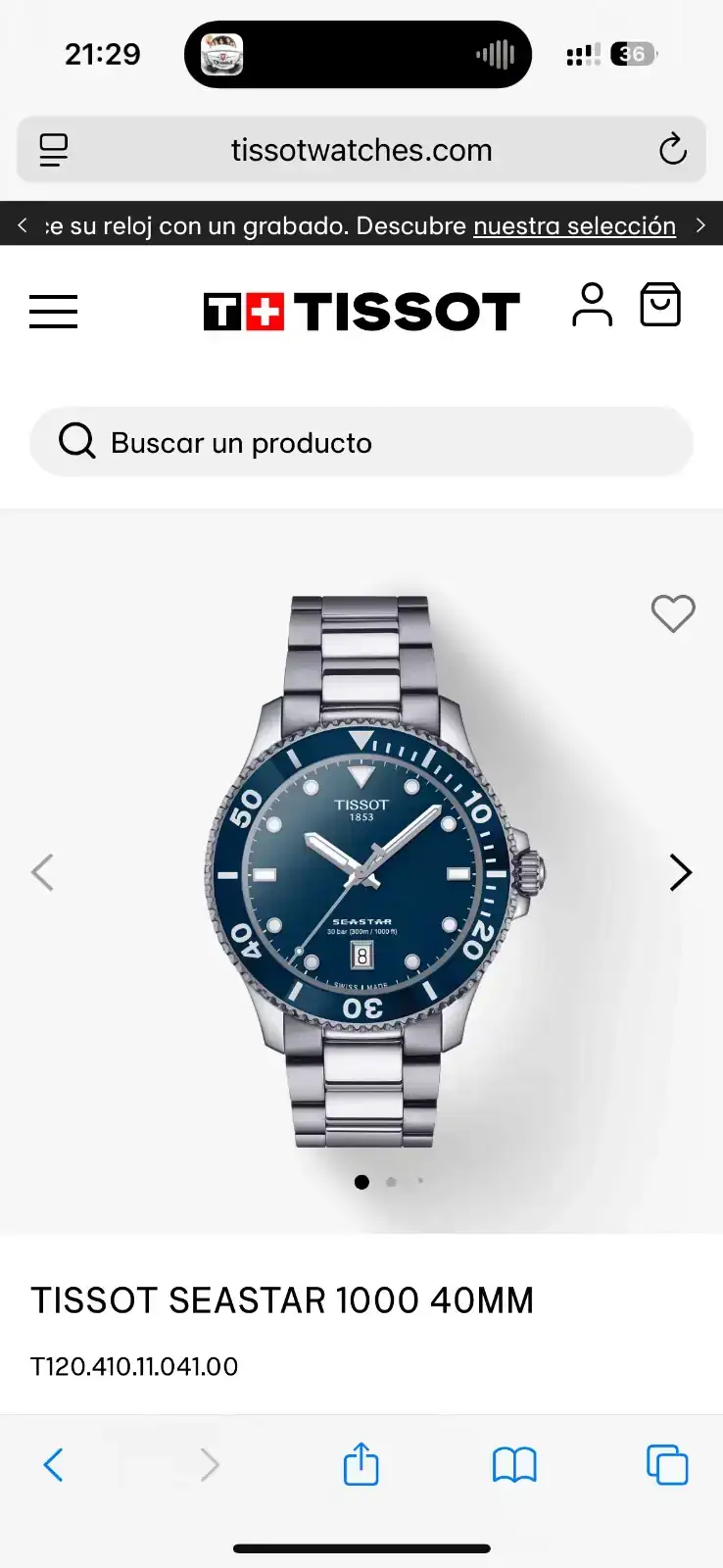Viewport: 723px width, 1568px height.
Task: Show the next product image
Action: click(680, 872)
